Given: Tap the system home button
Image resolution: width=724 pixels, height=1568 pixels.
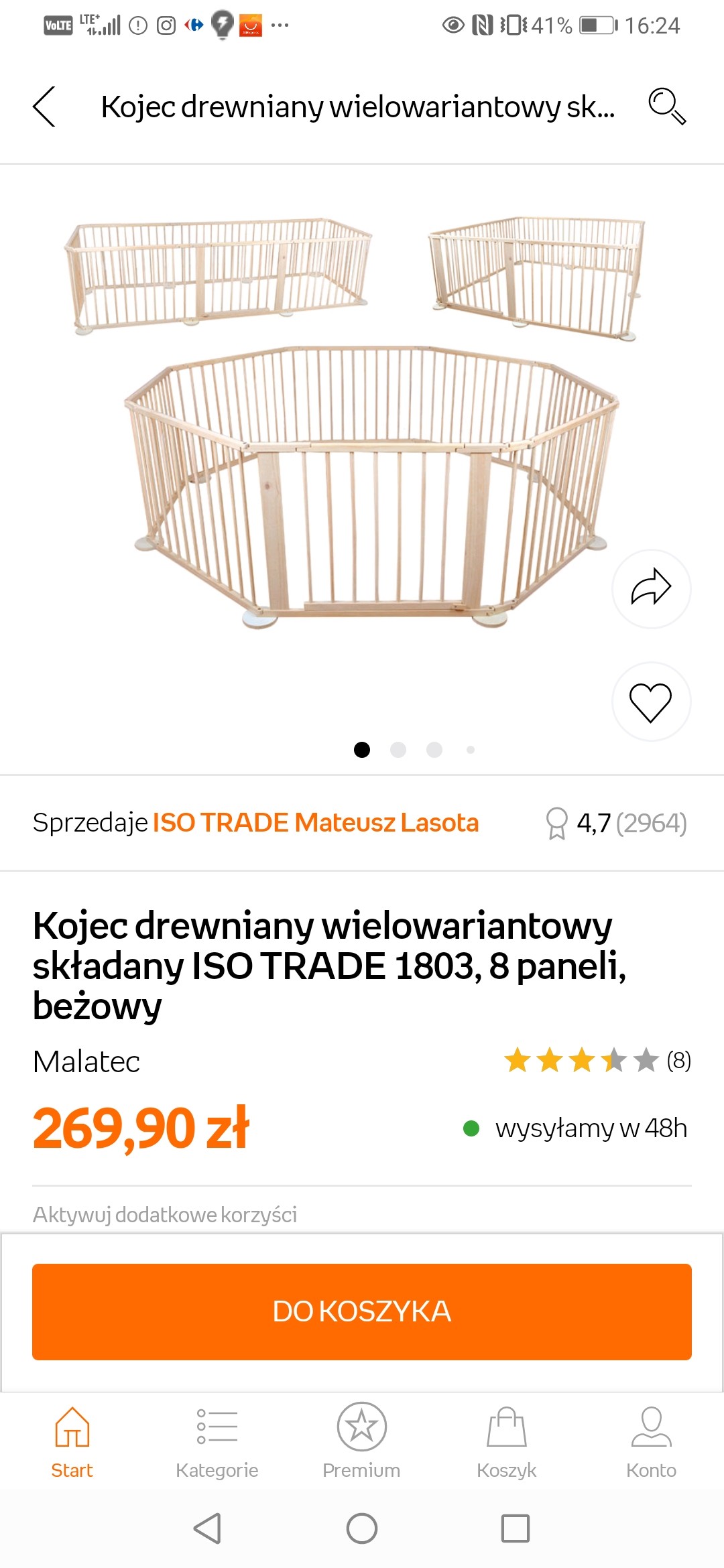Looking at the screenshot, I should tap(362, 1528).
